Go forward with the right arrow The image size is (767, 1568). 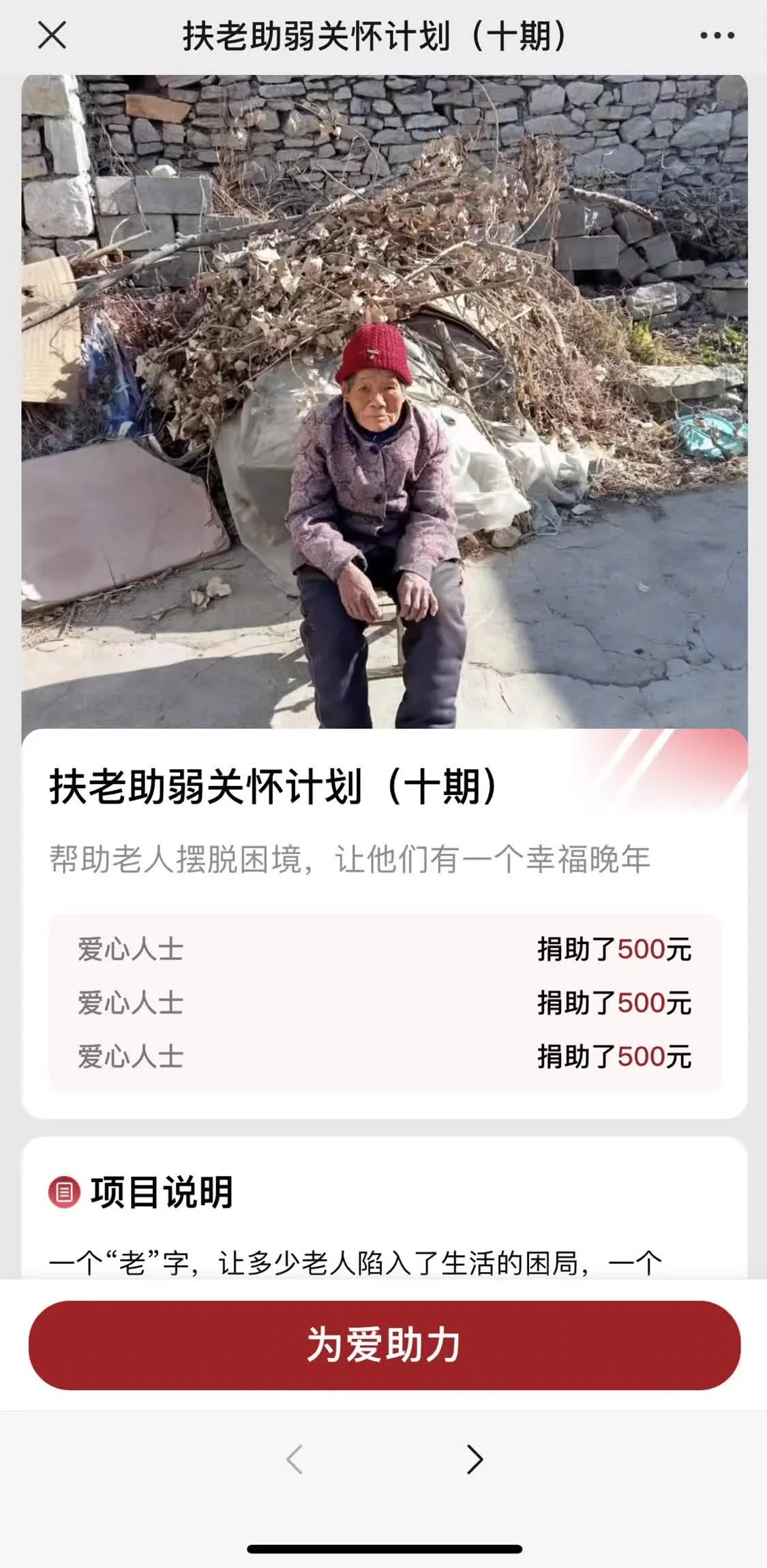(x=475, y=1460)
